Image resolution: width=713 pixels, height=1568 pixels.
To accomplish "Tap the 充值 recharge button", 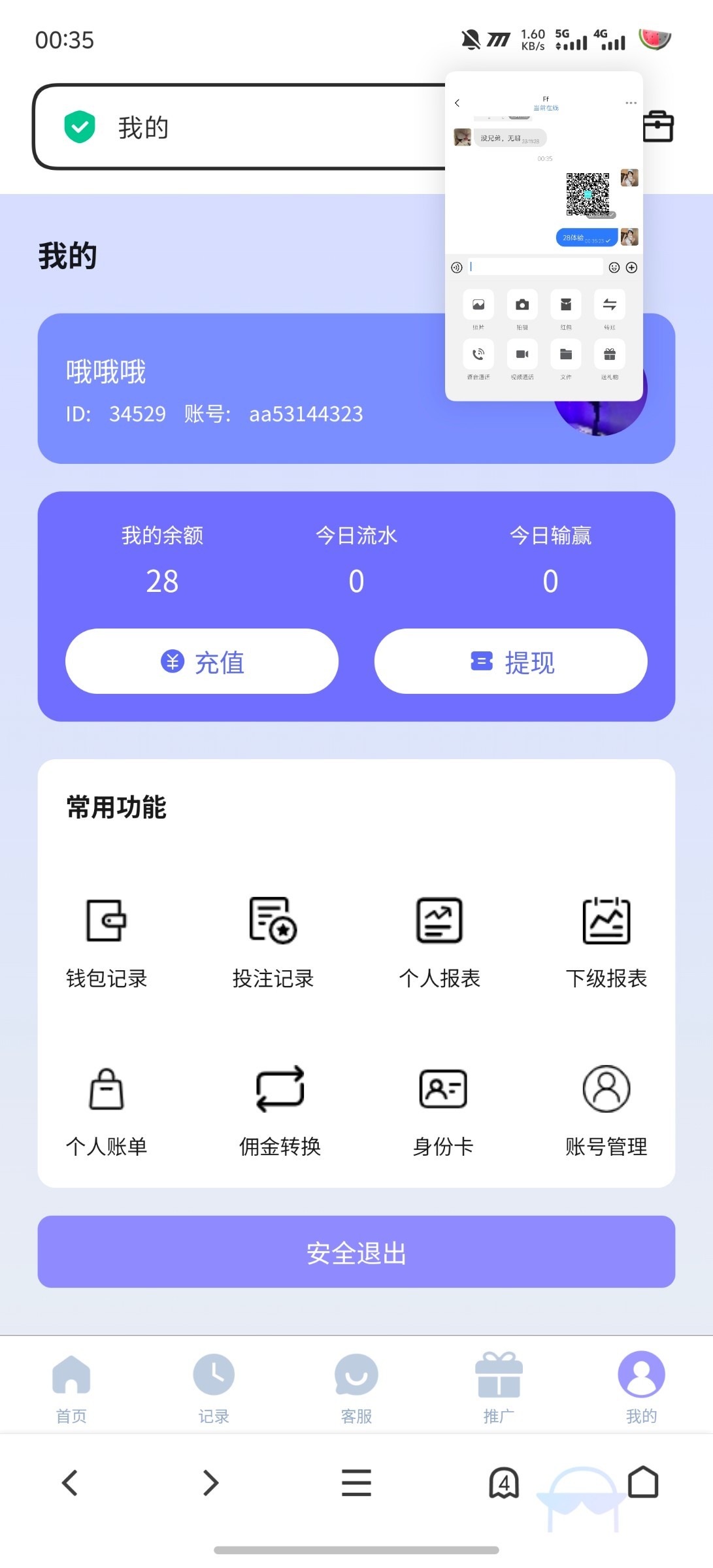I will pyautogui.click(x=202, y=661).
